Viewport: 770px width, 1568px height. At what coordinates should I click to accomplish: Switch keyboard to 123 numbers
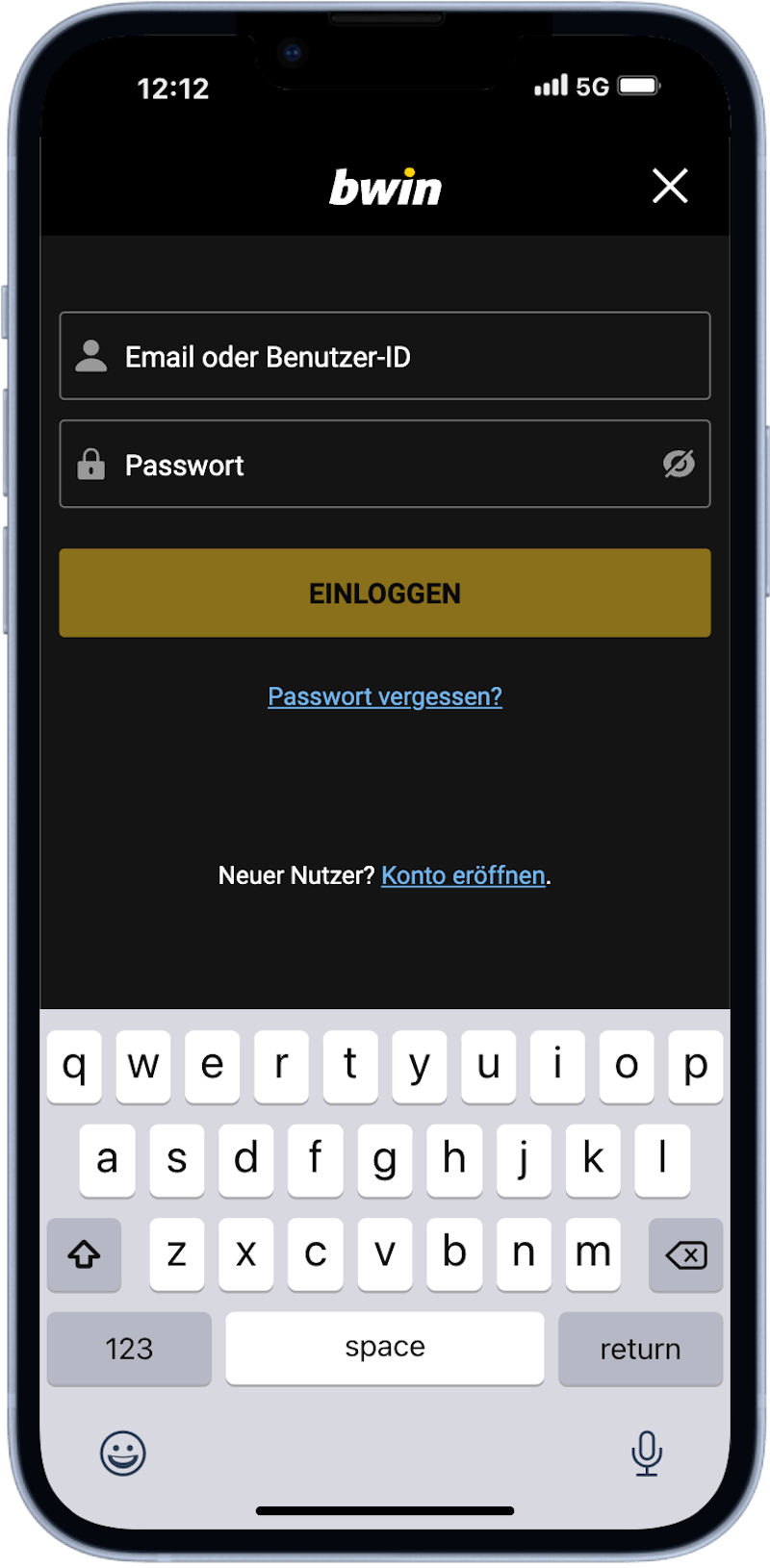(129, 1349)
